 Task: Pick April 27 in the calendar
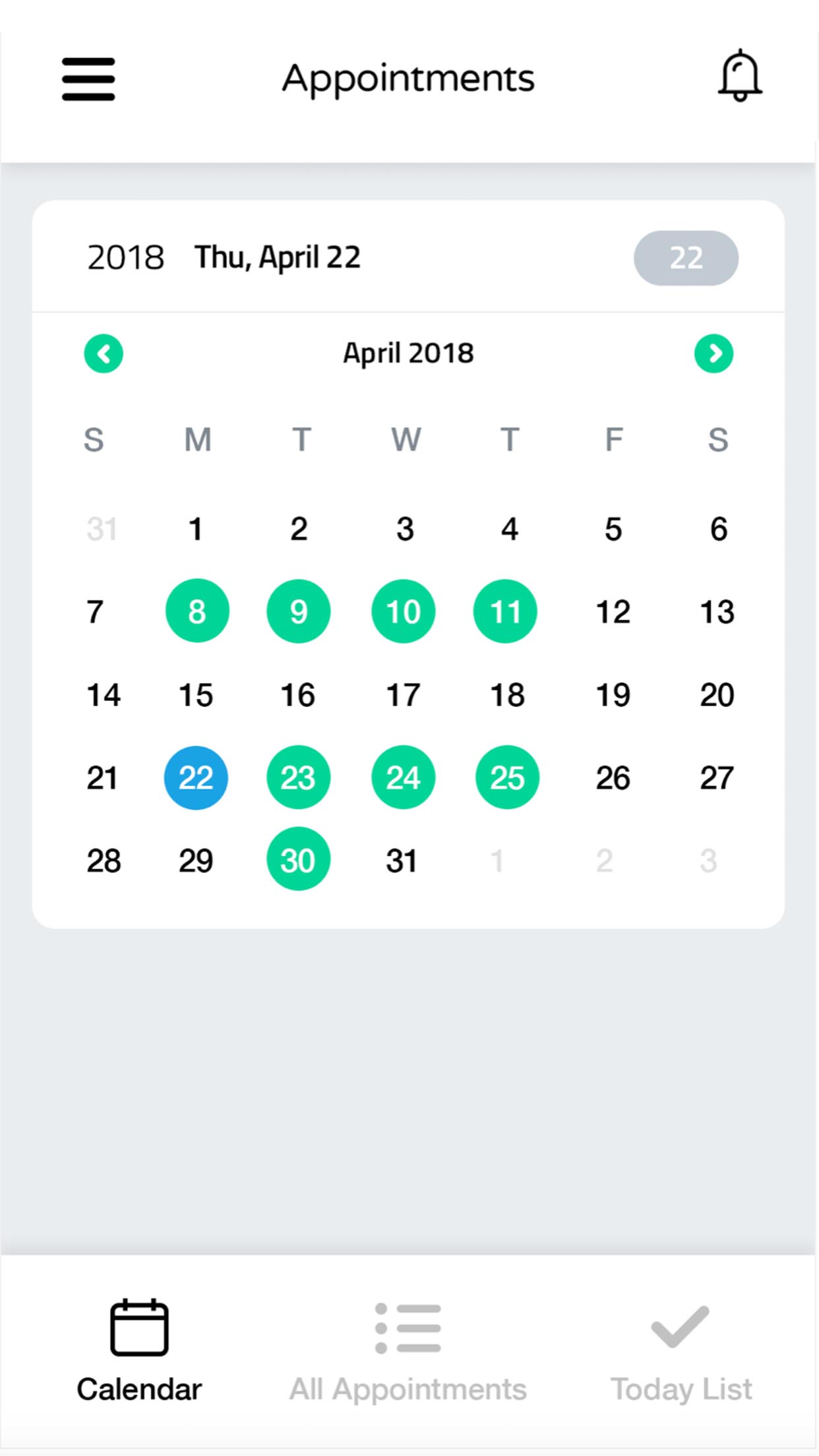717,778
